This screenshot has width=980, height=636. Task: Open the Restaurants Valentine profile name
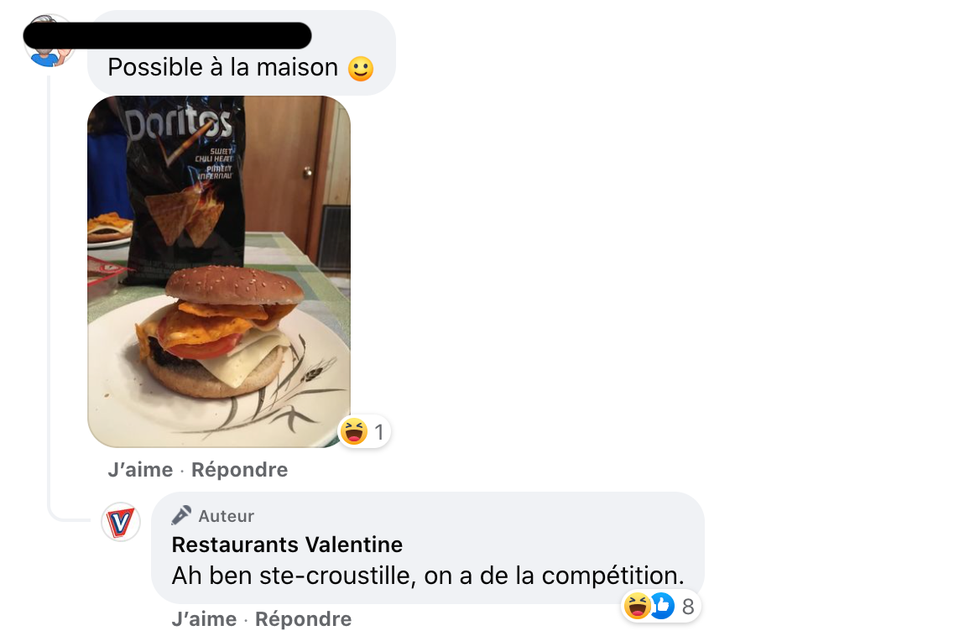(287, 545)
